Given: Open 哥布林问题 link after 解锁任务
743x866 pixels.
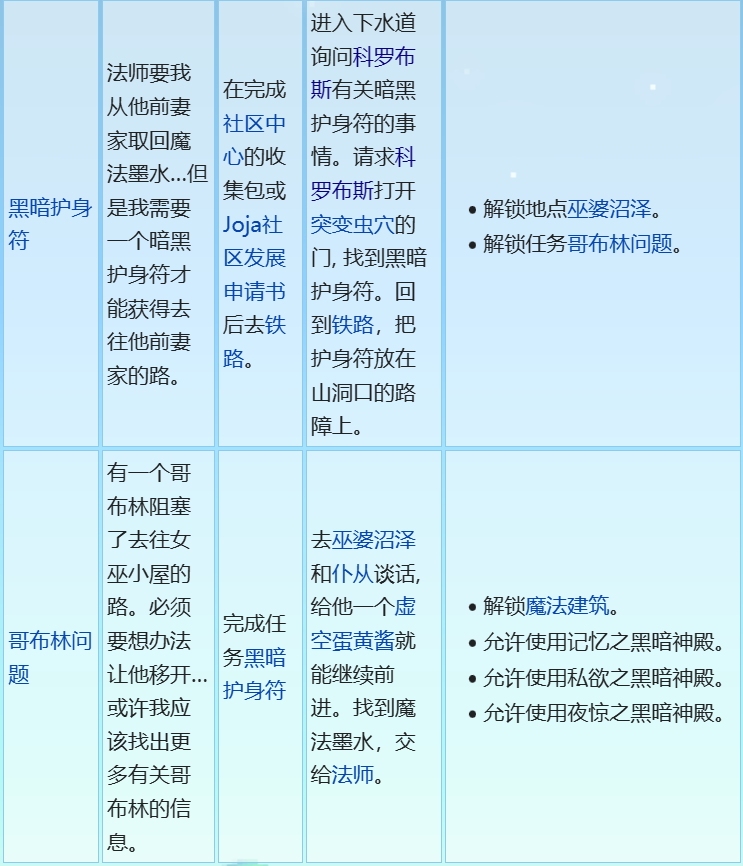Looking at the screenshot, I should click(x=620, y=244).
